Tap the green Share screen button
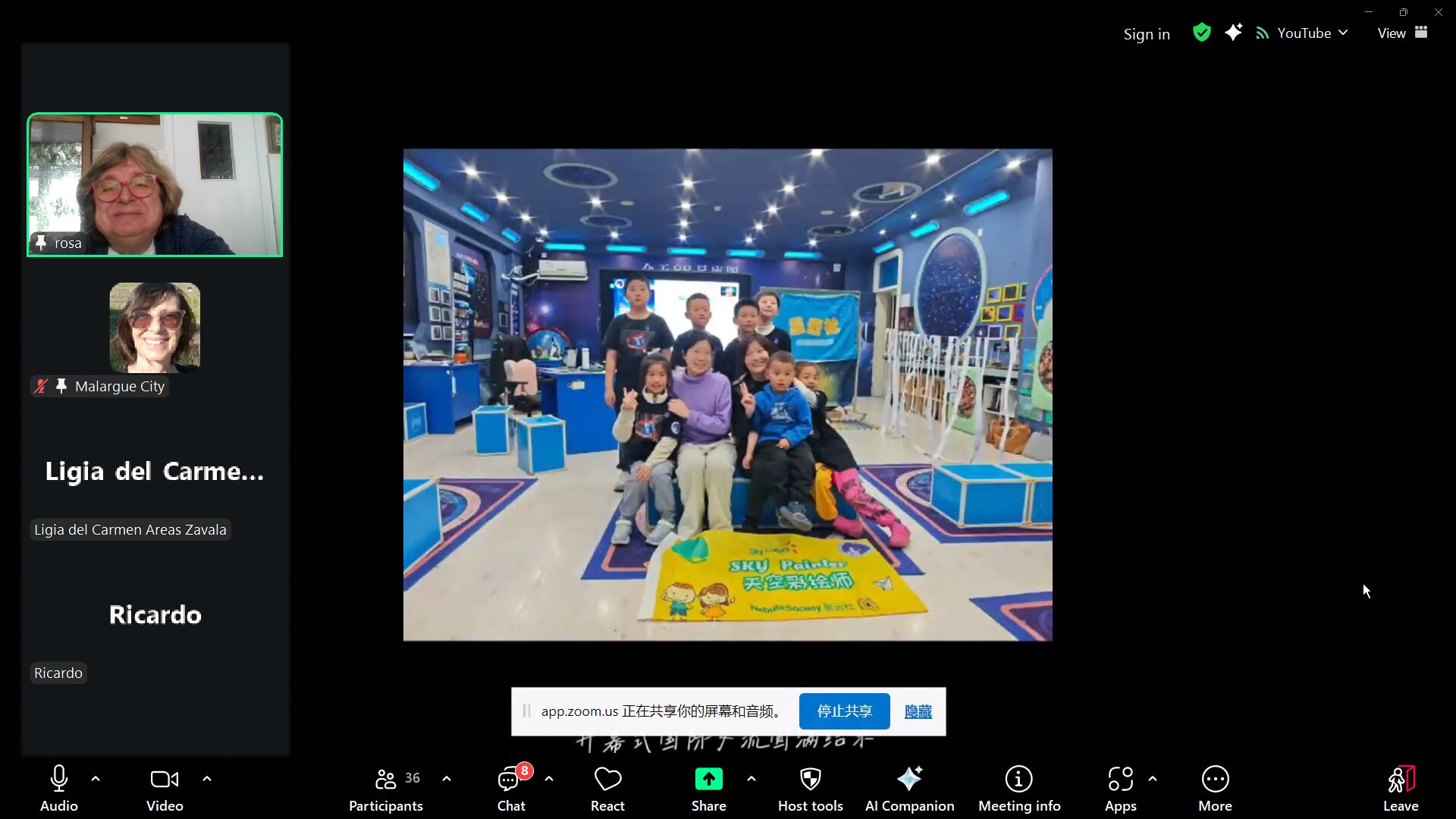The width and height of the screenshot is (1456, 819). [x=708, y=788]
